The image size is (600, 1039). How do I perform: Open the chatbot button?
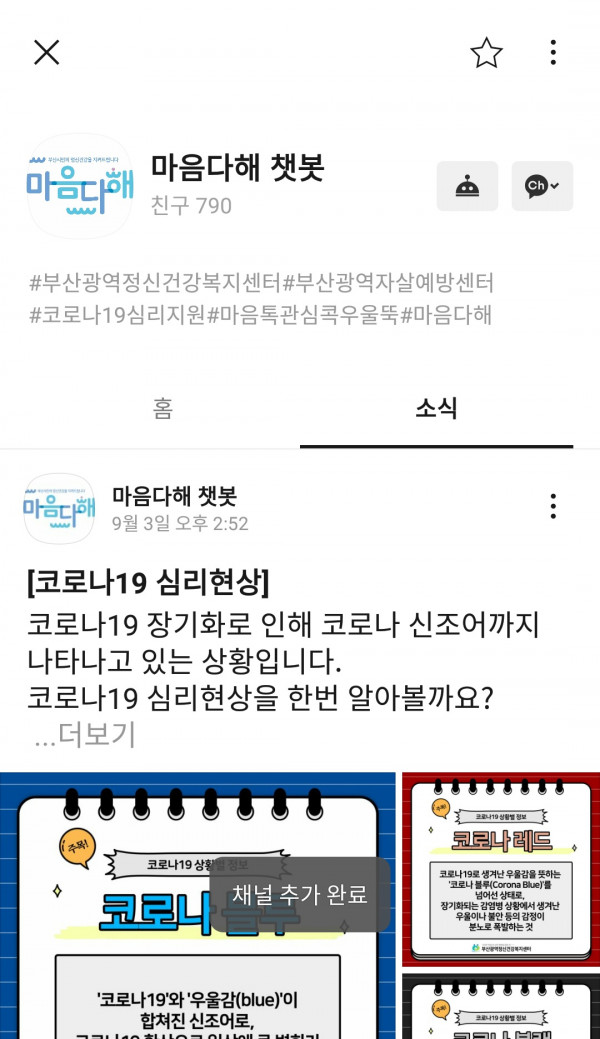(x=467, y=186)
